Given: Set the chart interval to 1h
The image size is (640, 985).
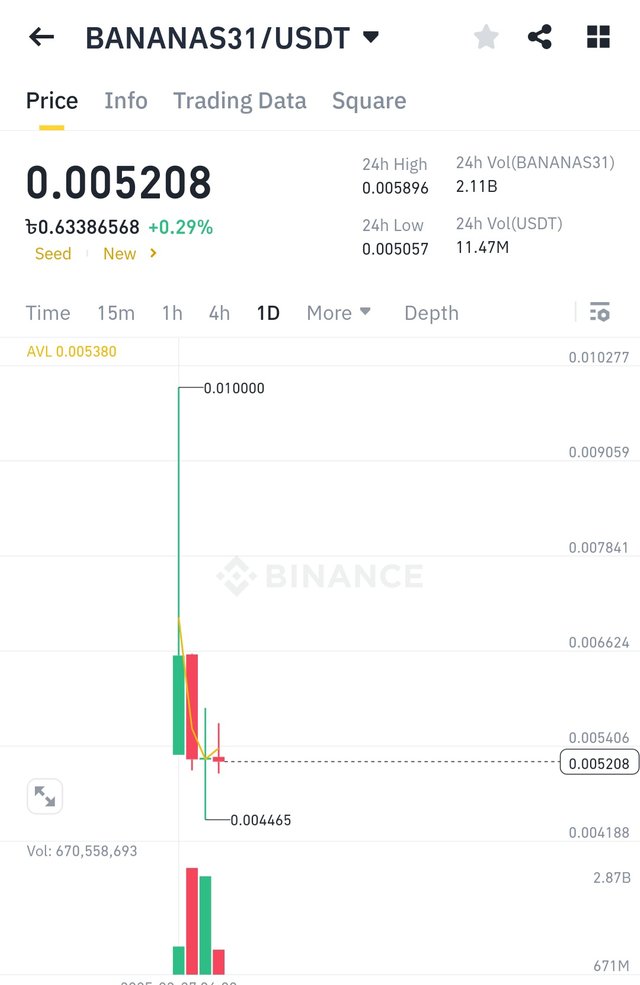Looking at the screenshot, I should tap(172, 313).
